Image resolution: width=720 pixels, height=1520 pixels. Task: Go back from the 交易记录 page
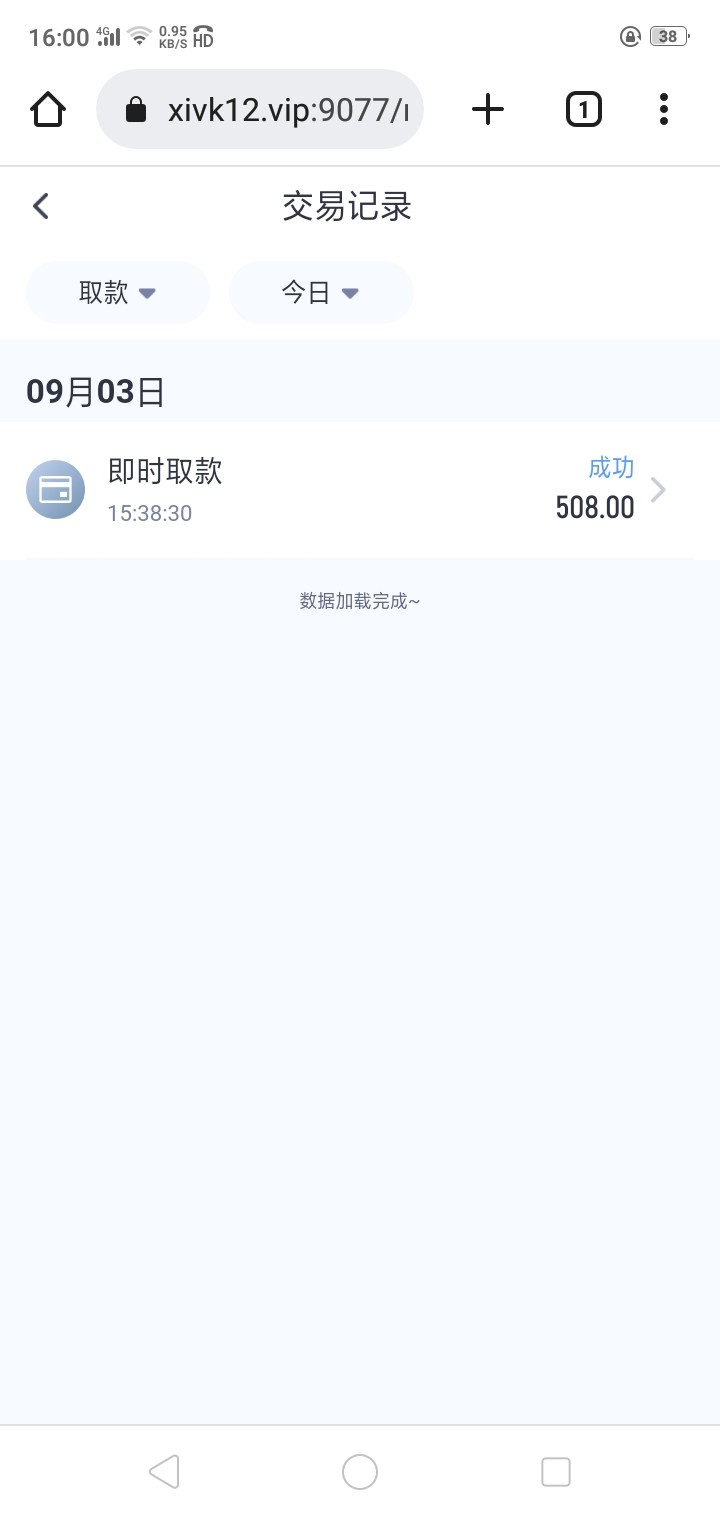(x=41, y=207)
